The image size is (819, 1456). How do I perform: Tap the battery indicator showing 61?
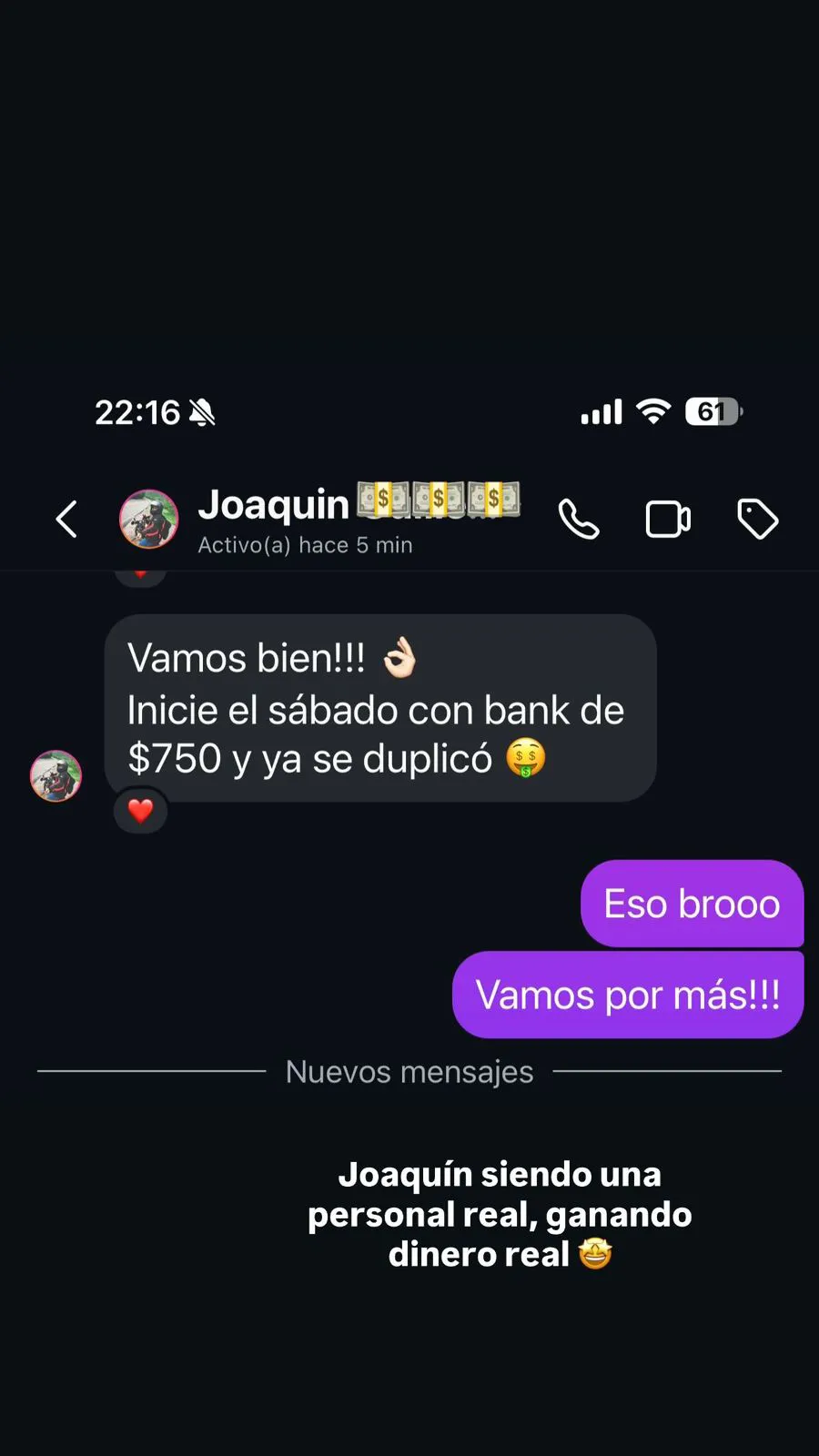[x=713, y=411]
